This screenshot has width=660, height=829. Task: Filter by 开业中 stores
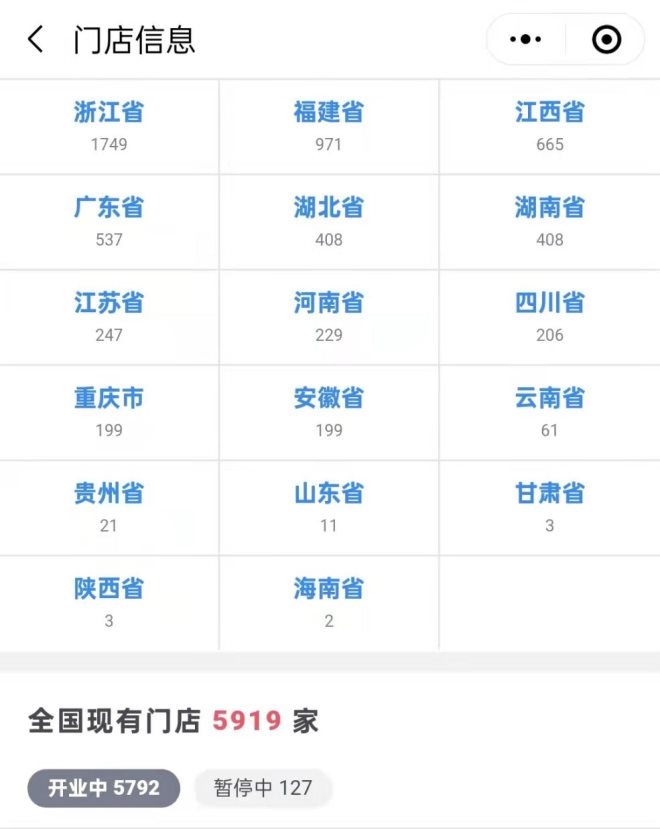[104, 788]
